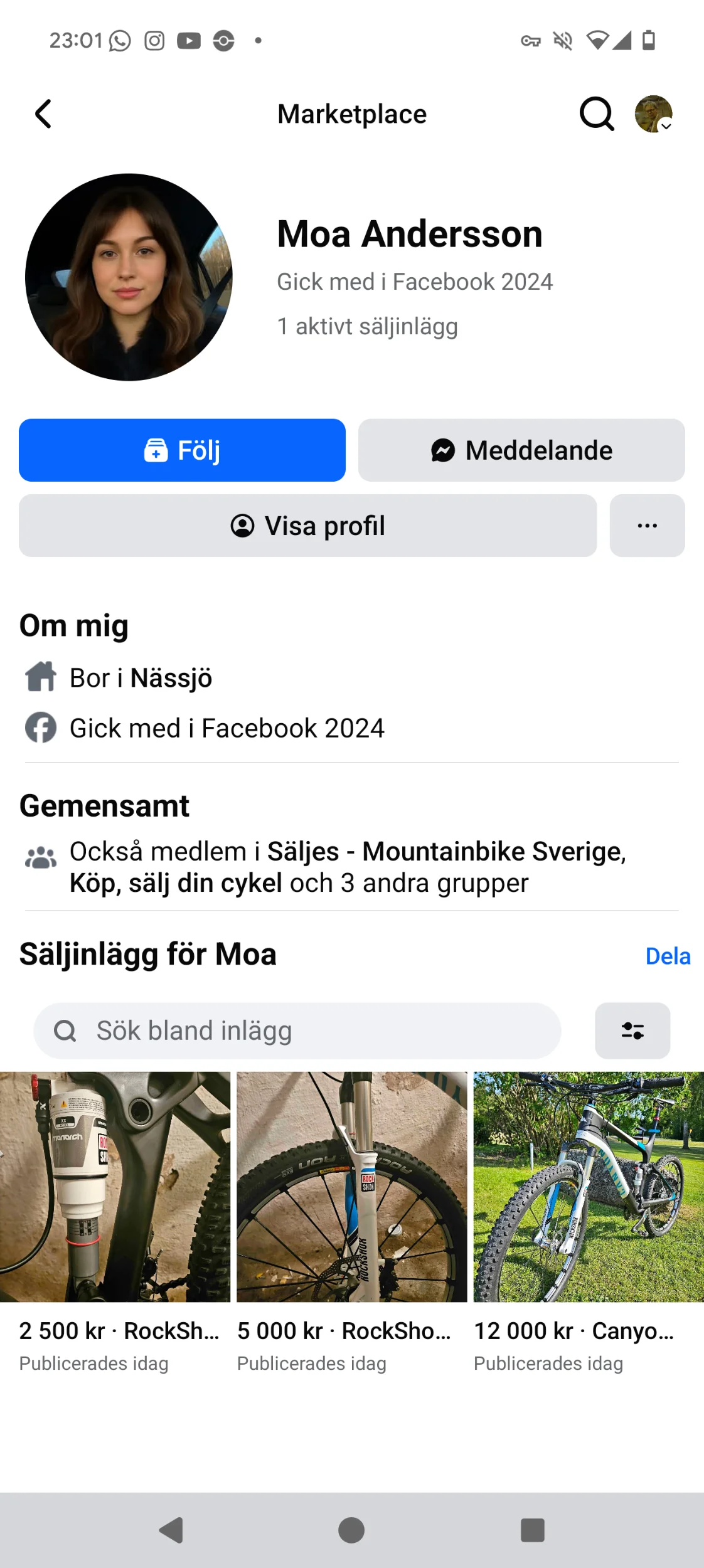
Task: Open the three-dot more options button
Action: click(647, 526)
